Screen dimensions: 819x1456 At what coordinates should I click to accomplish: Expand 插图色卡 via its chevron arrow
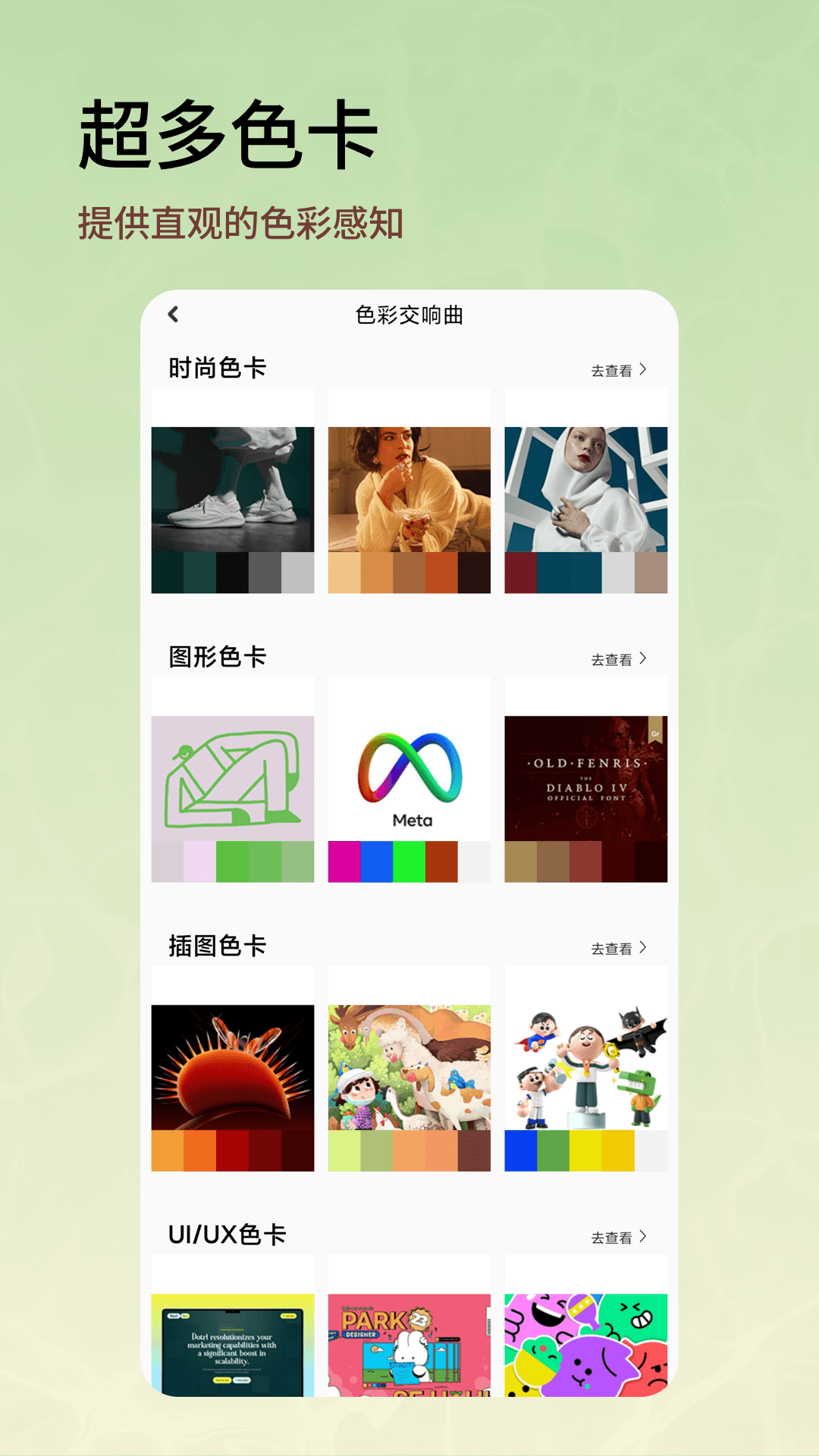click(x=642, y=946)
